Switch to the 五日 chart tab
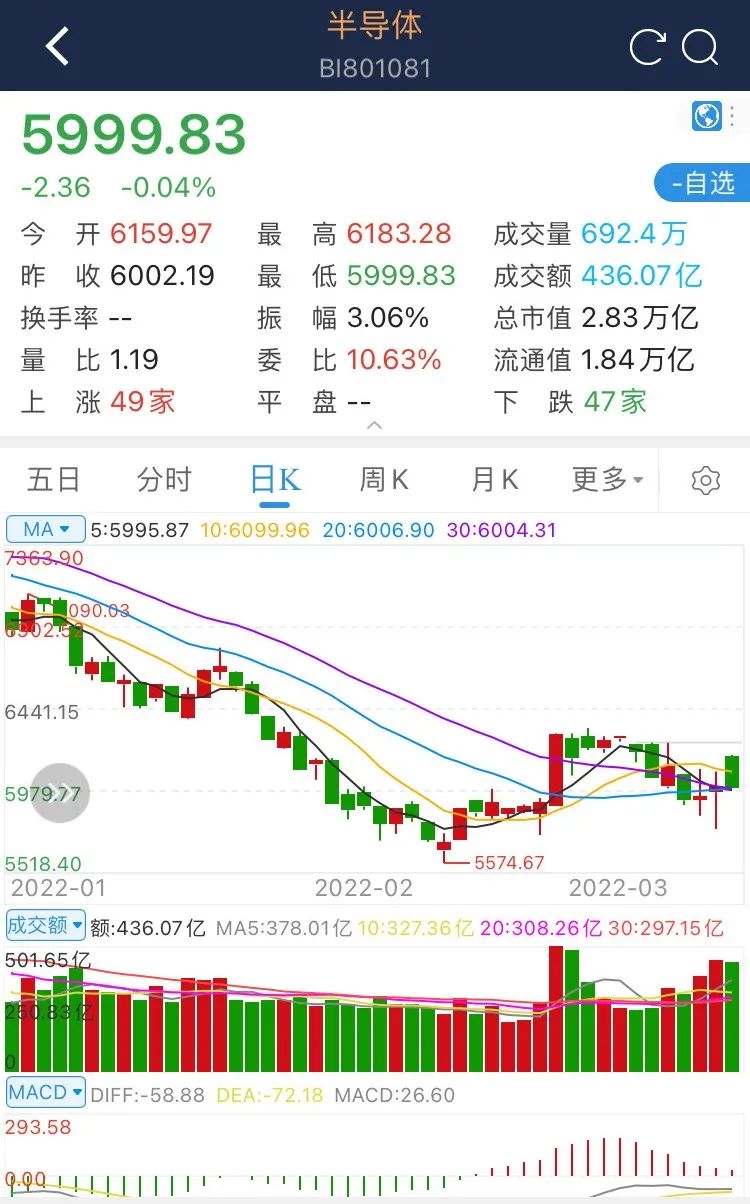 tap(53, 480)
